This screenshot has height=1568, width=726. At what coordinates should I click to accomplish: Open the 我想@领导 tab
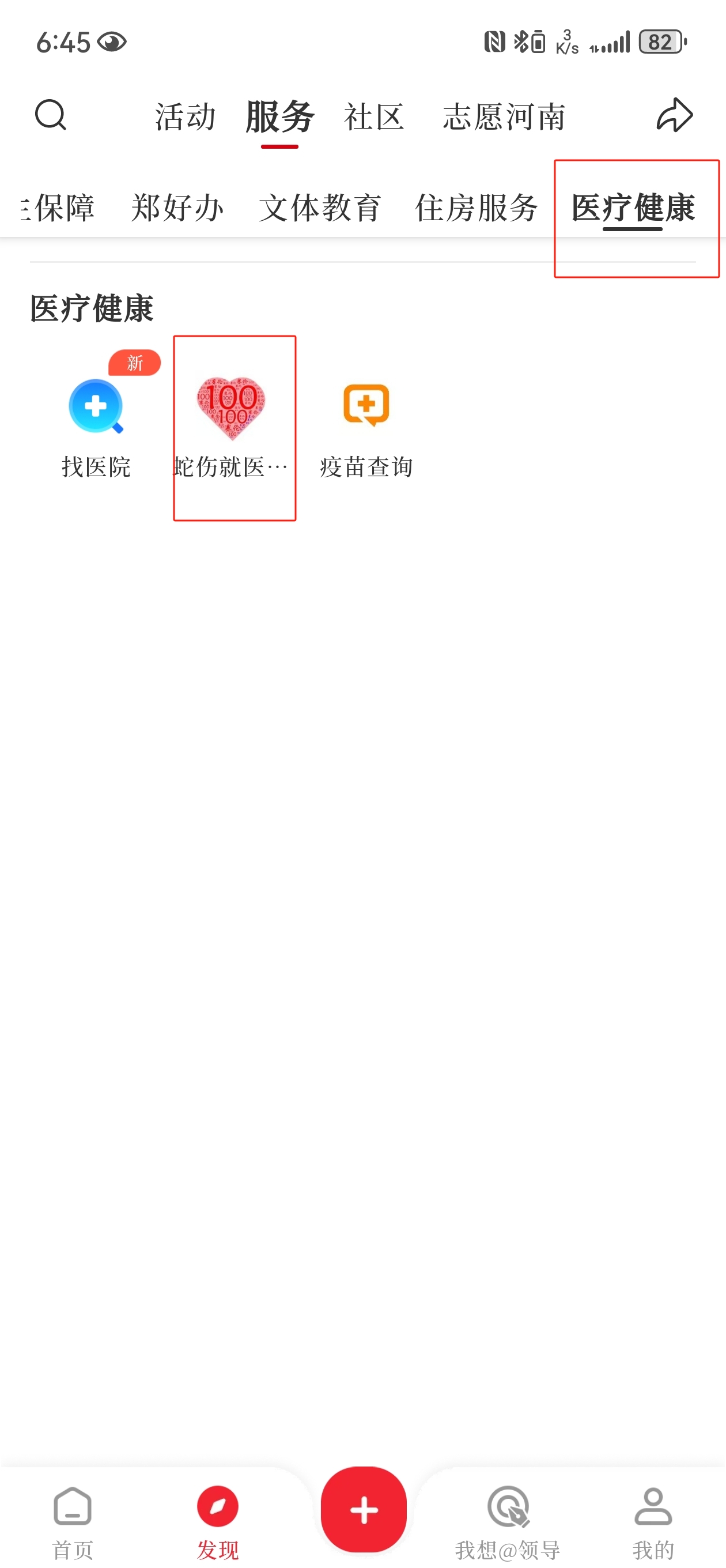pyautogui.click(x=508, y=1522)
